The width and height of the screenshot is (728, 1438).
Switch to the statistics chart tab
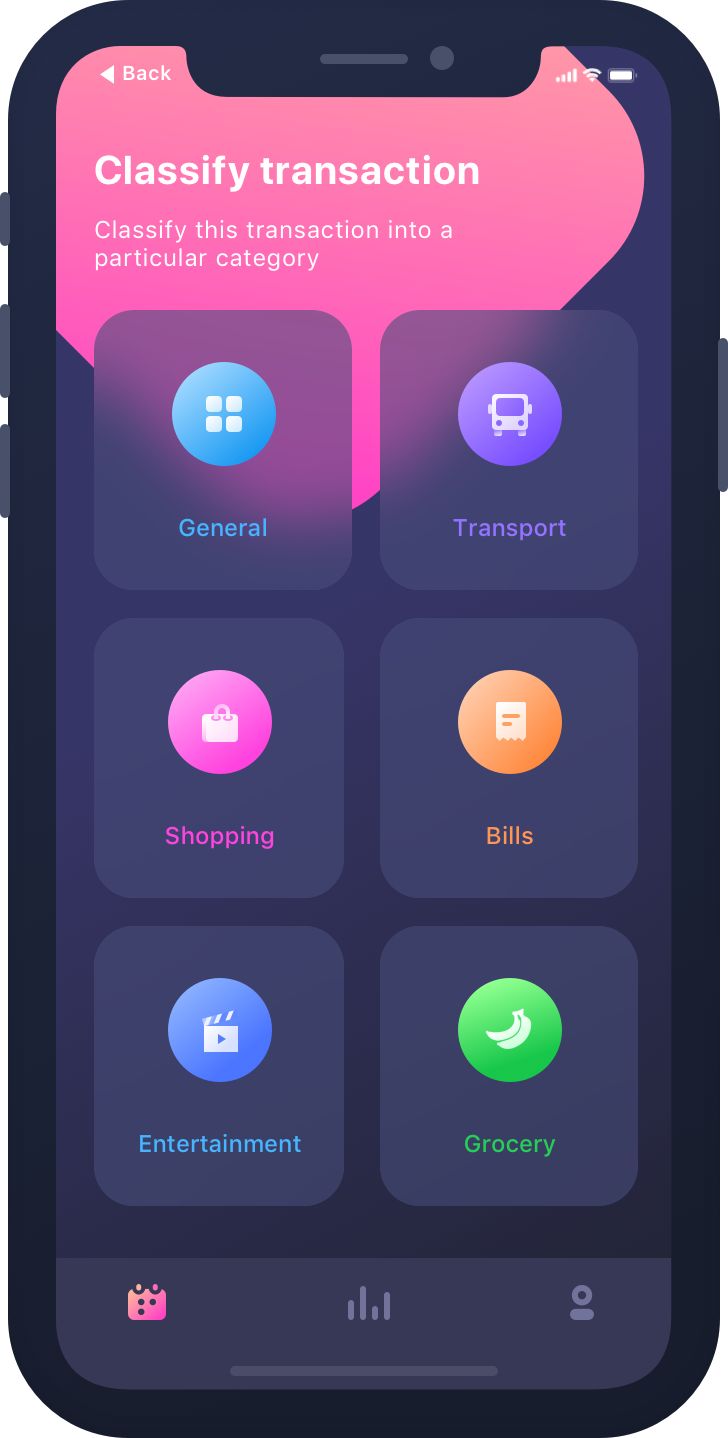pos(368,1303)
